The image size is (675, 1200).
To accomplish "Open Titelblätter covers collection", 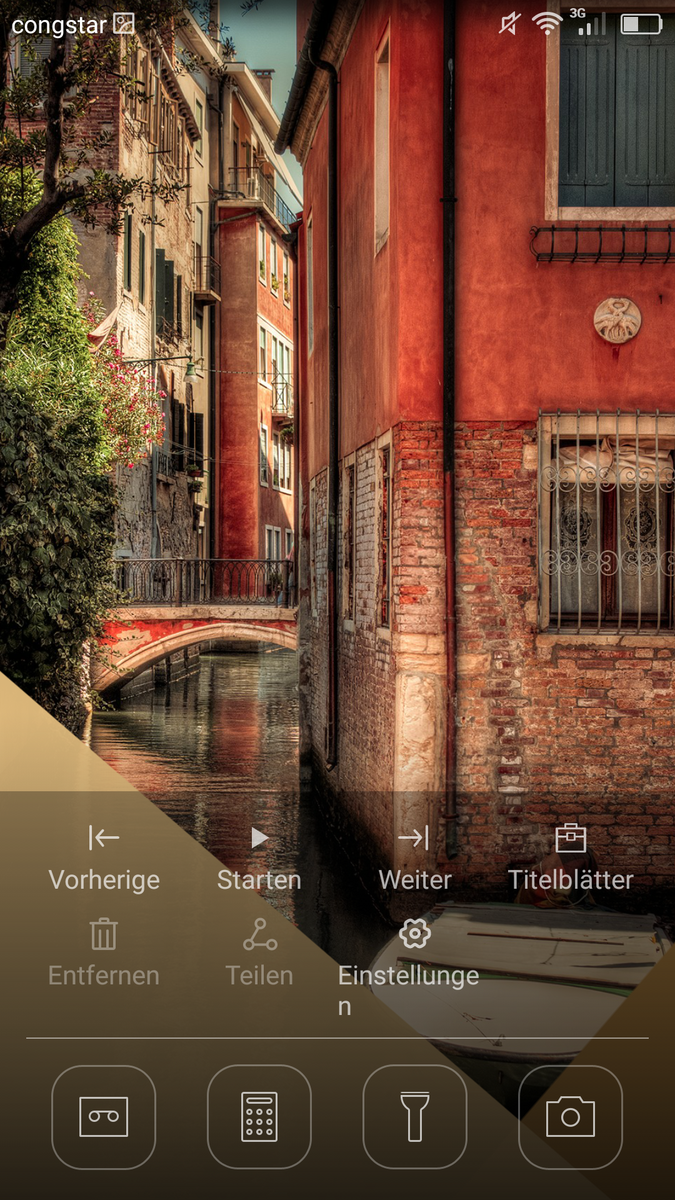I will coord(570,858).
